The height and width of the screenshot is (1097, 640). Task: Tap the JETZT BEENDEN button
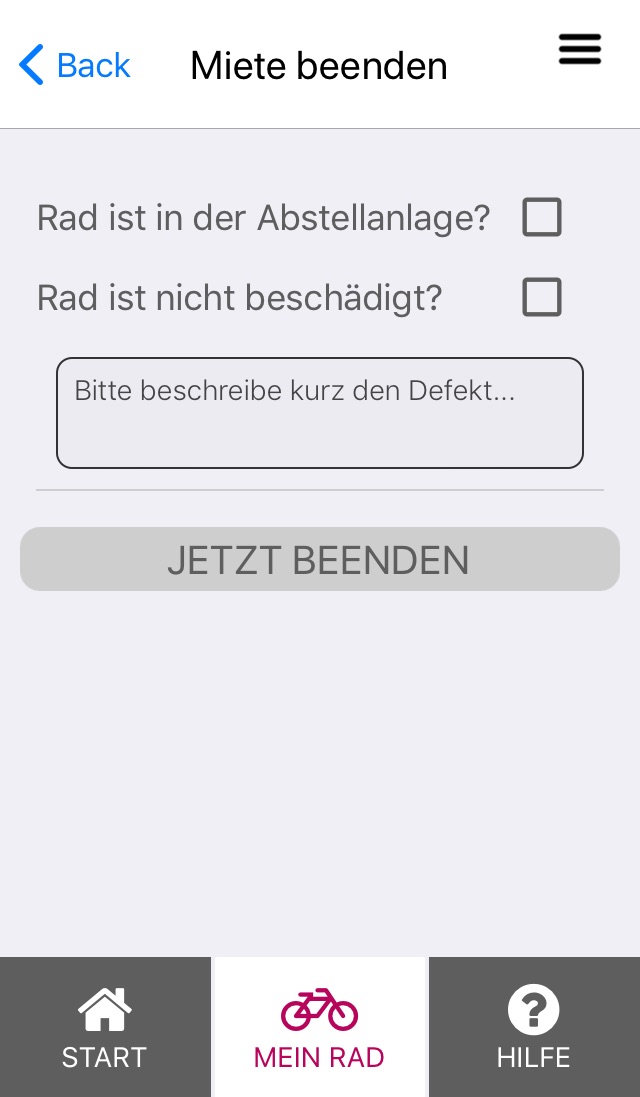tap(320, 559)
